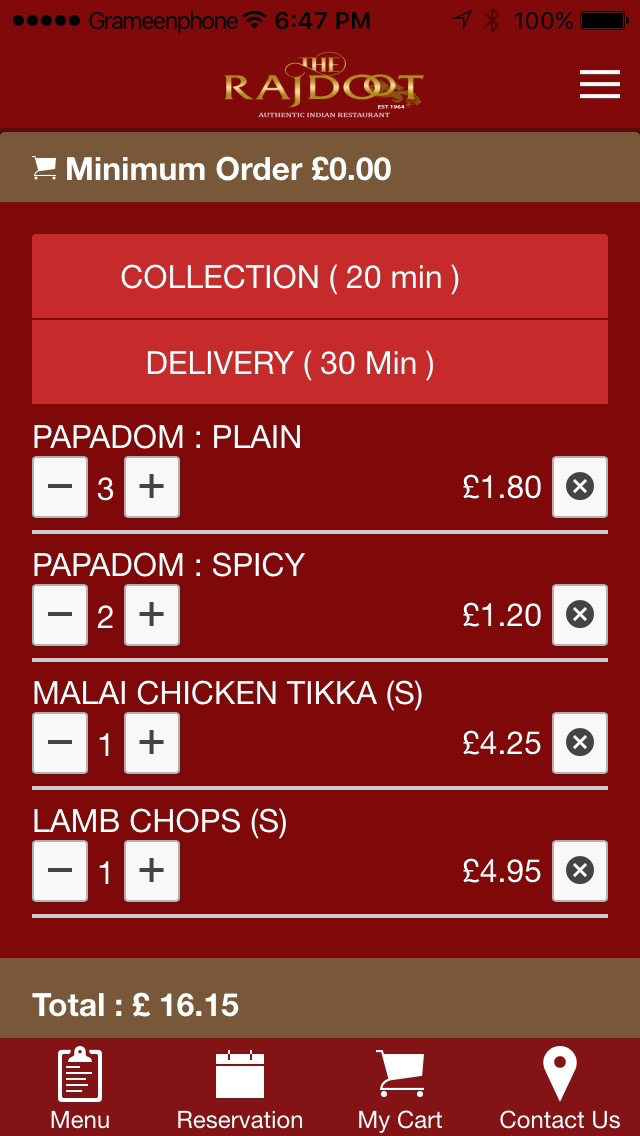Open the My Cart tab
640x1136 pixels.
[x=400, y=1088]
